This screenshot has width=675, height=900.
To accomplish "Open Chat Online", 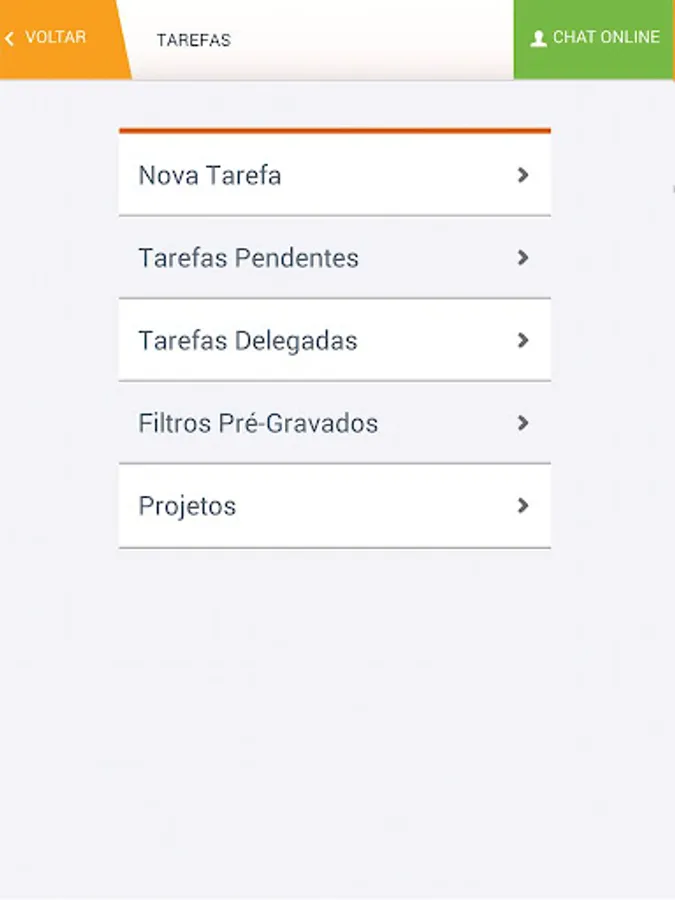I will coord(594,38).
